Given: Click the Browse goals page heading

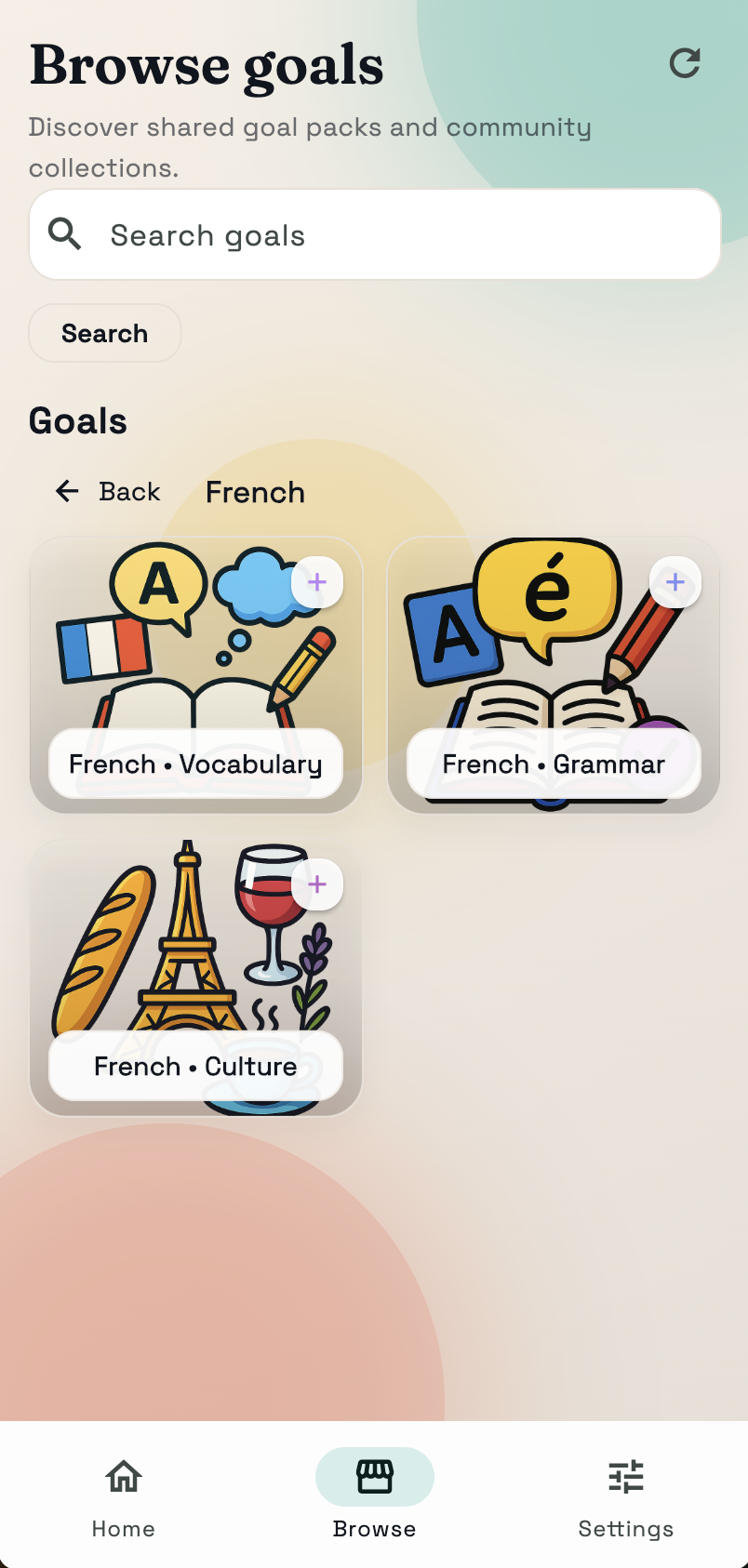Looking at the screenshot, I should [x=207, y=63].
